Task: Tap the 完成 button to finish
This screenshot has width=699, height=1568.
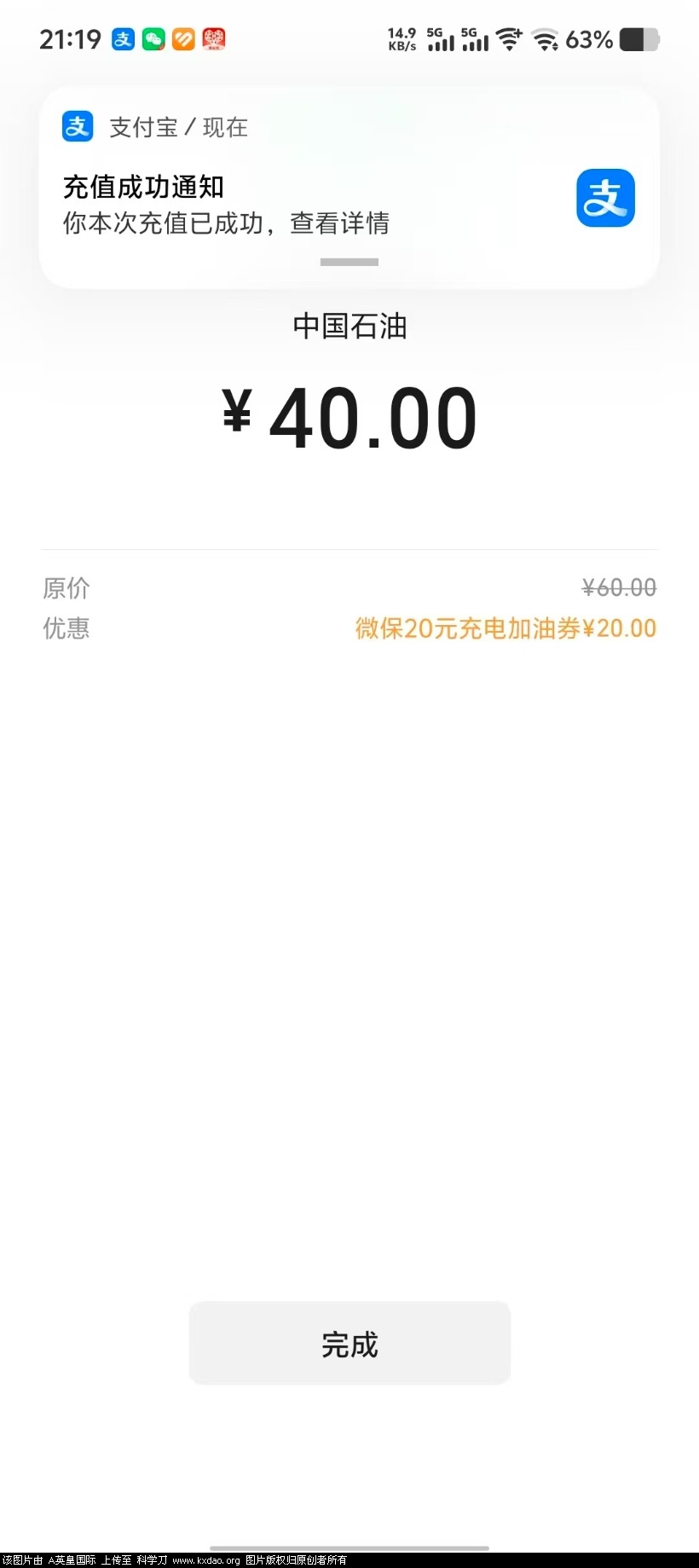Action: click(x=349, y=1342)
